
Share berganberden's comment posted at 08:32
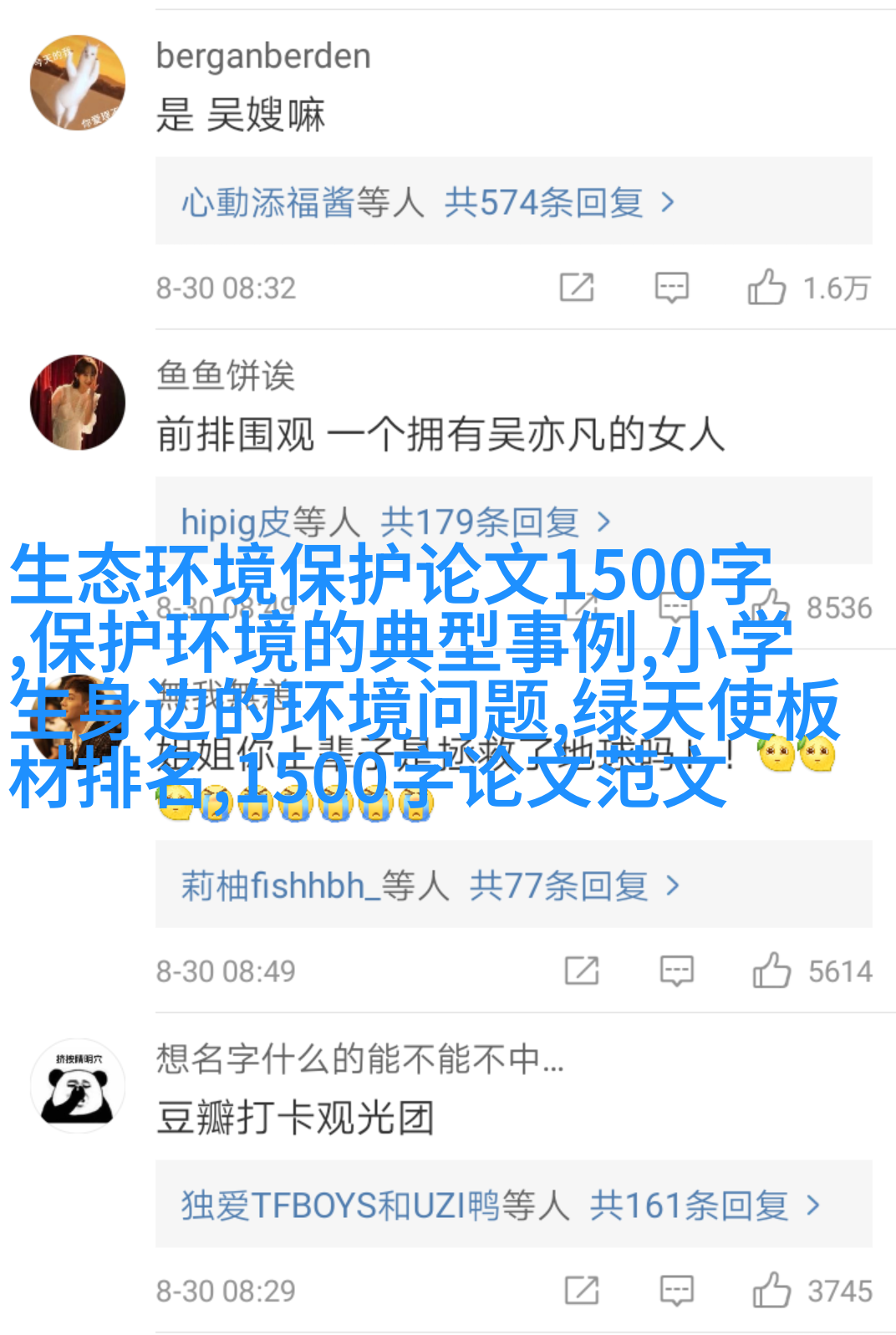(577, 288)
